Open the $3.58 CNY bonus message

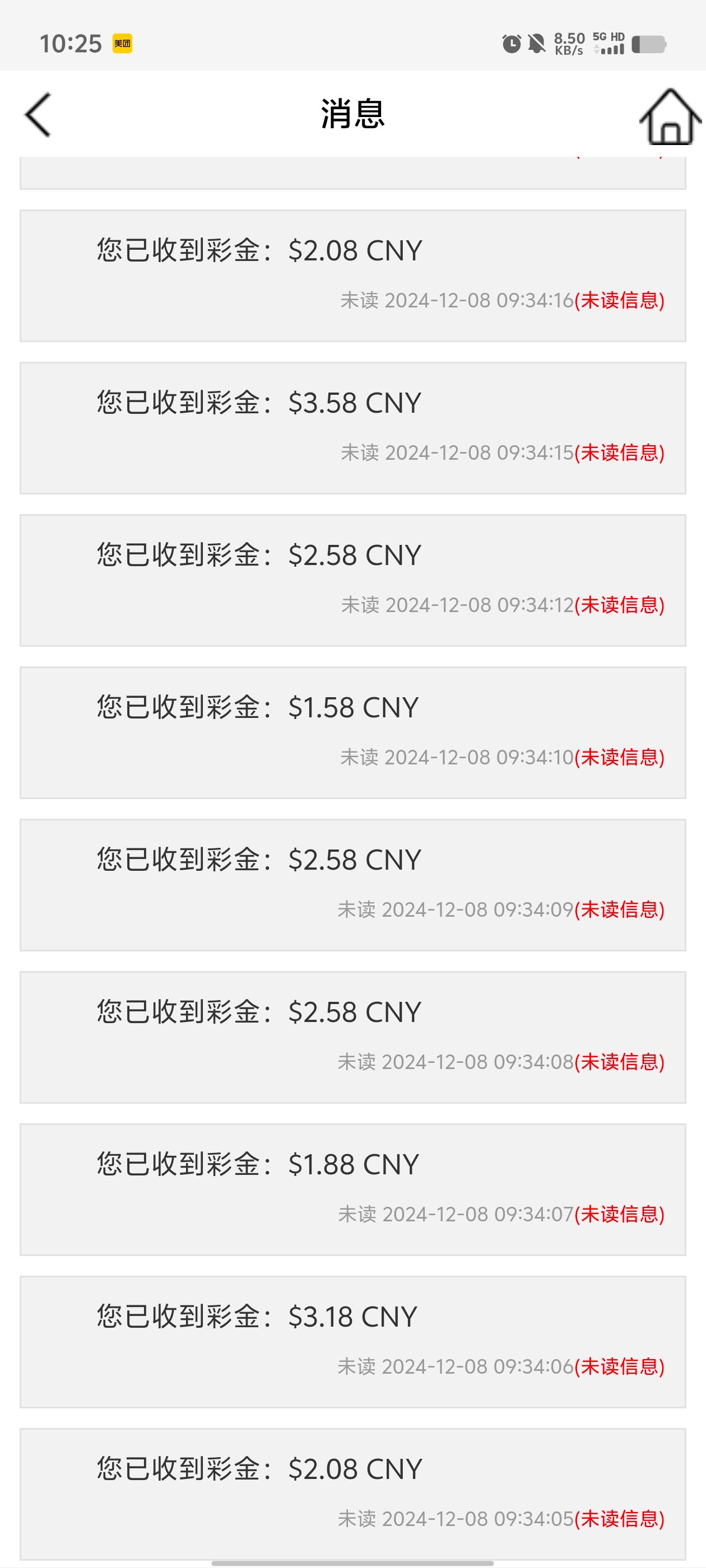352,427
